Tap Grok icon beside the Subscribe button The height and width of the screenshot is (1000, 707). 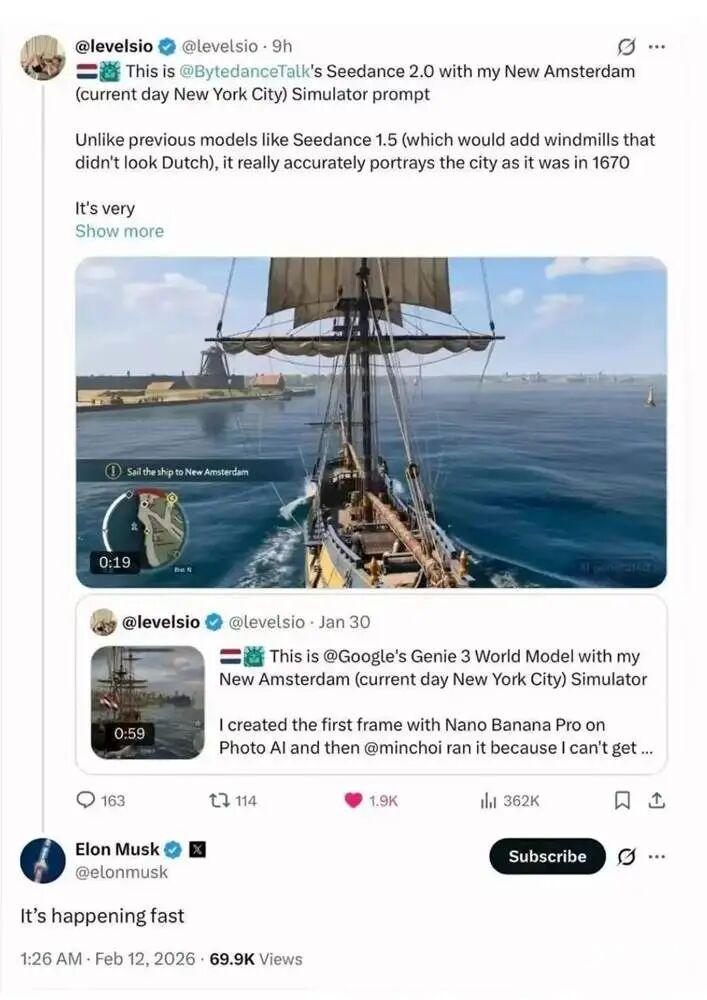tap(627, 856)
